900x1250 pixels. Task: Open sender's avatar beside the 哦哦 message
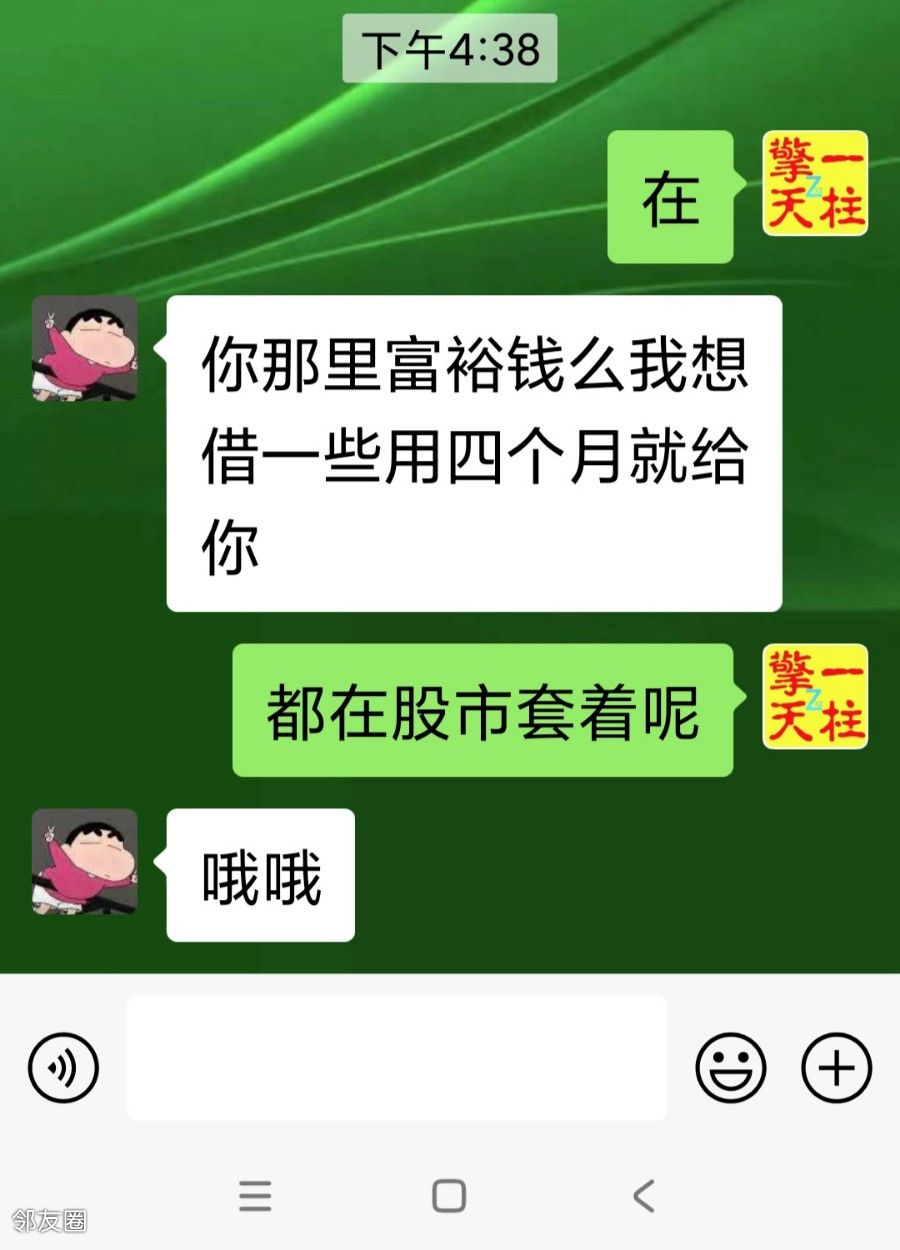click(84, 861)
